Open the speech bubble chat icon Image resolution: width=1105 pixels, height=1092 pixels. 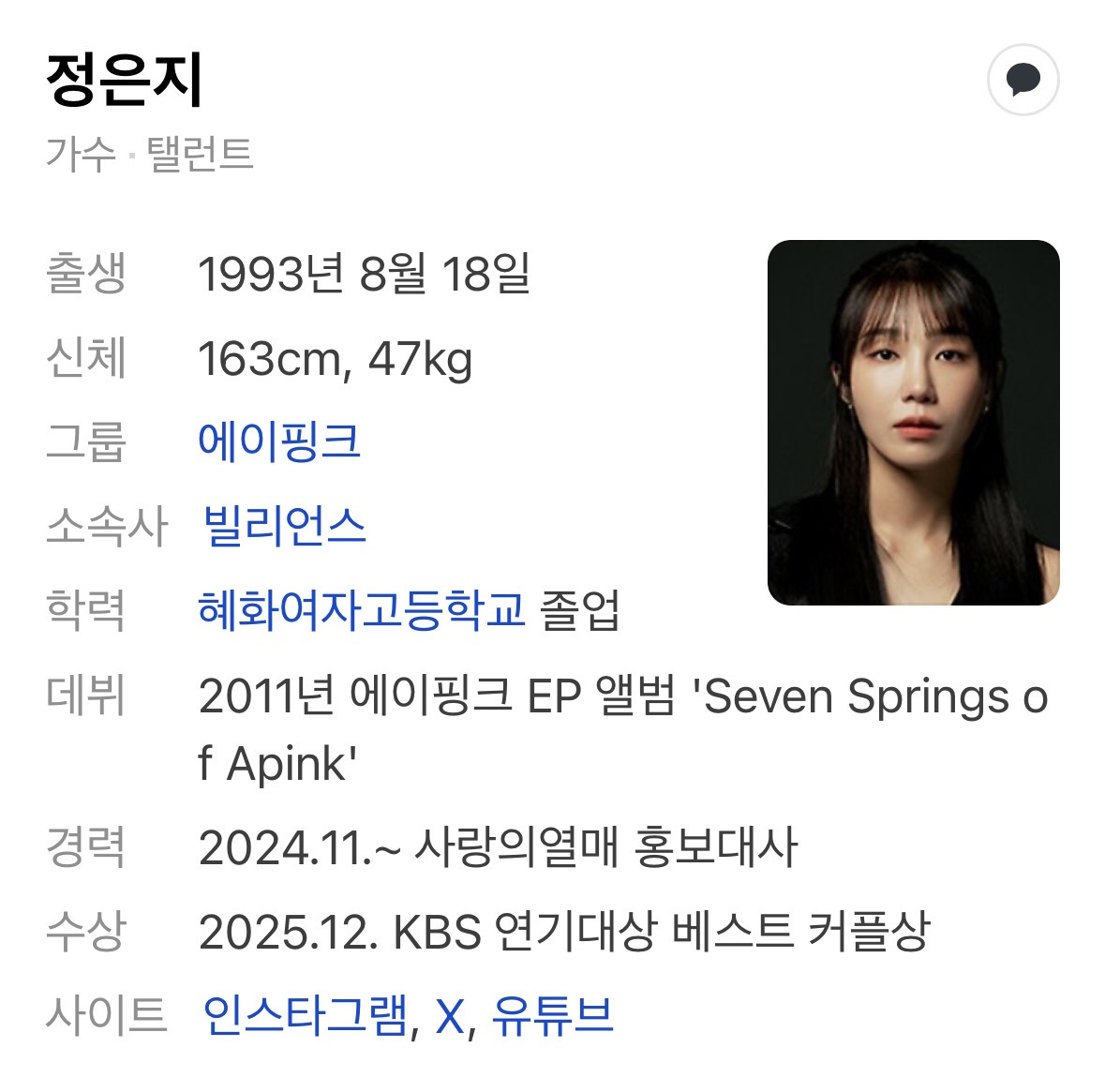1023,80
